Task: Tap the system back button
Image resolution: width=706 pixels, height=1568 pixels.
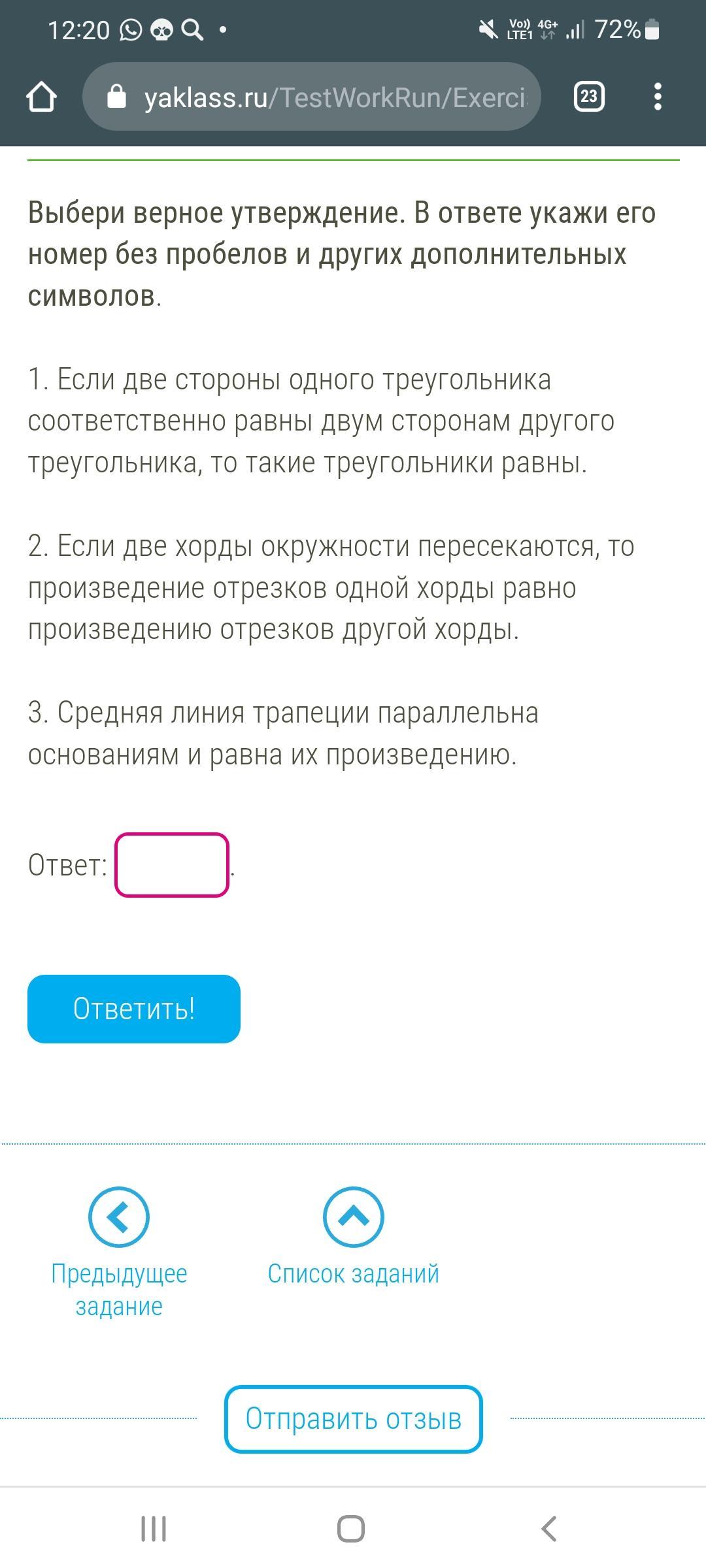Action: pos(549,1529)
